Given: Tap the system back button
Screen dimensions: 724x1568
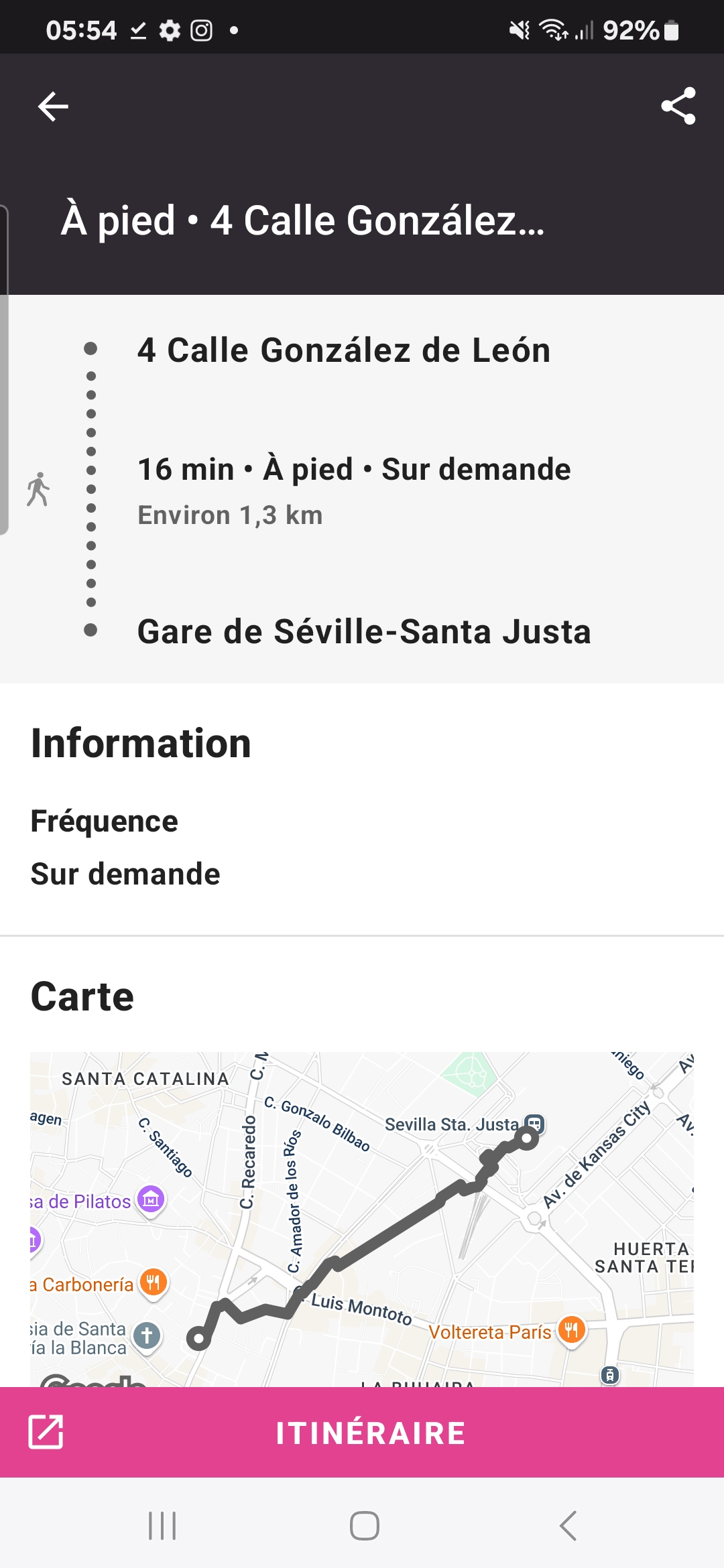Looking at the screenshot, I should [x=567, y=1526].
